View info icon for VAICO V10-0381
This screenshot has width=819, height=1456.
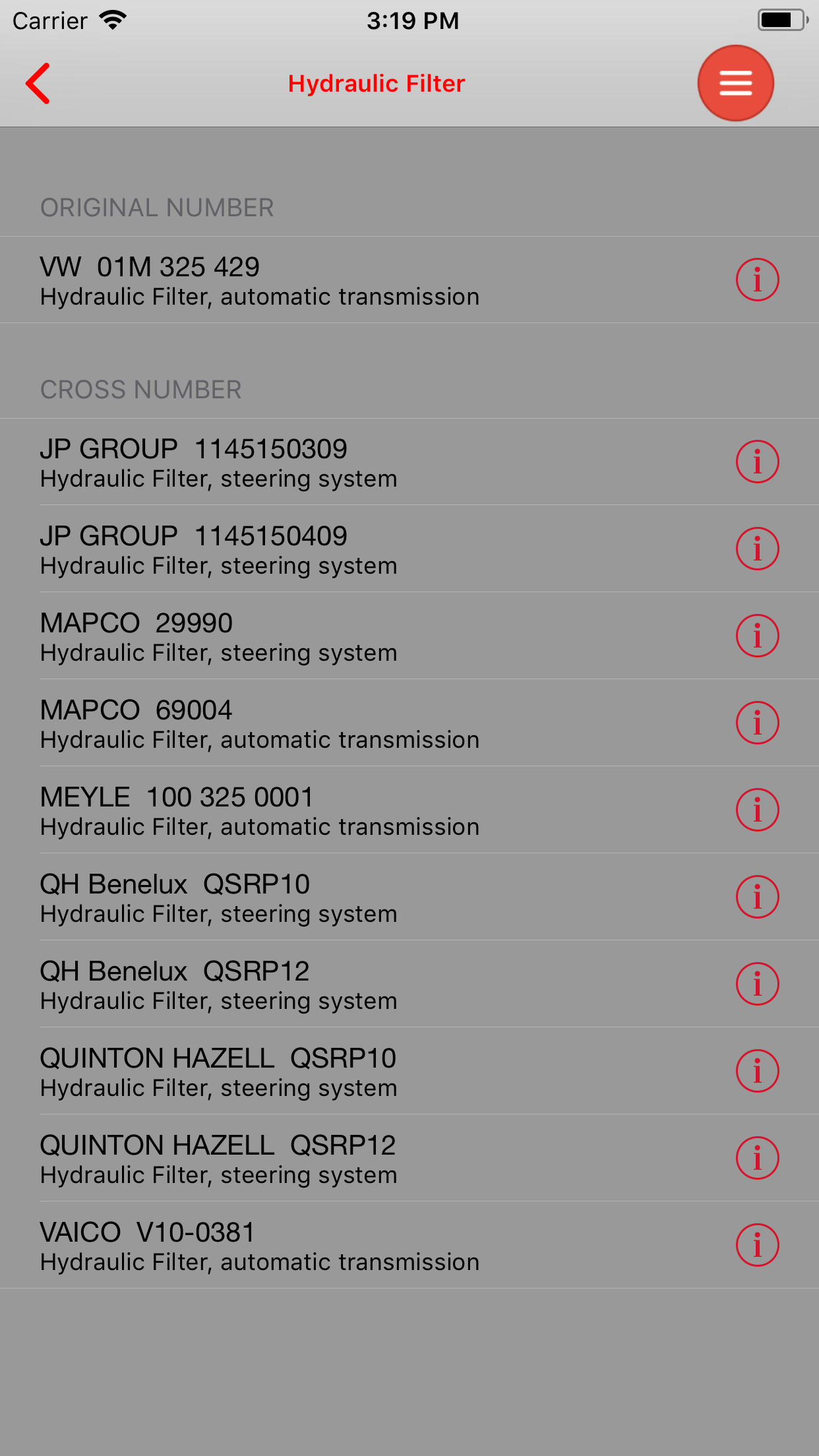click(x=756, y=1244)
